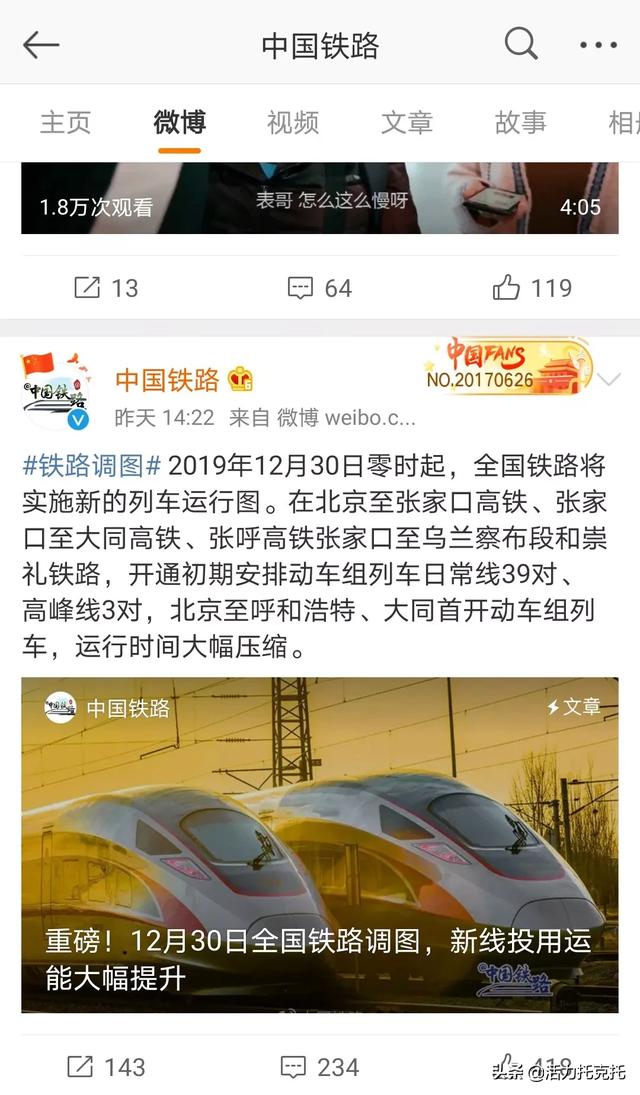Open the 中国FANS badge
Viewport: 640px width, 1095px height.
pos(509,366)
